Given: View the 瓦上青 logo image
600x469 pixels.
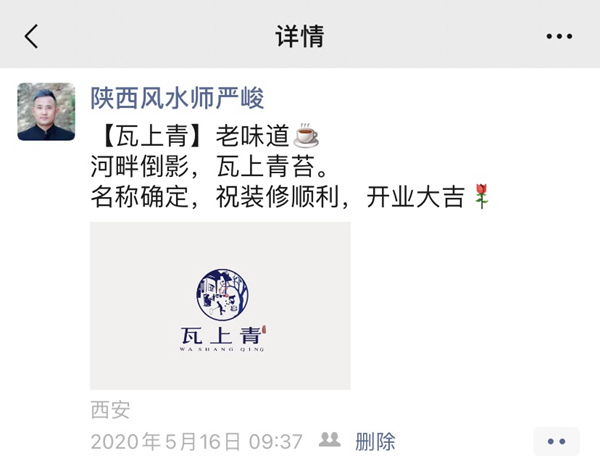Looking at the screenshot, I should click(220, 305).
